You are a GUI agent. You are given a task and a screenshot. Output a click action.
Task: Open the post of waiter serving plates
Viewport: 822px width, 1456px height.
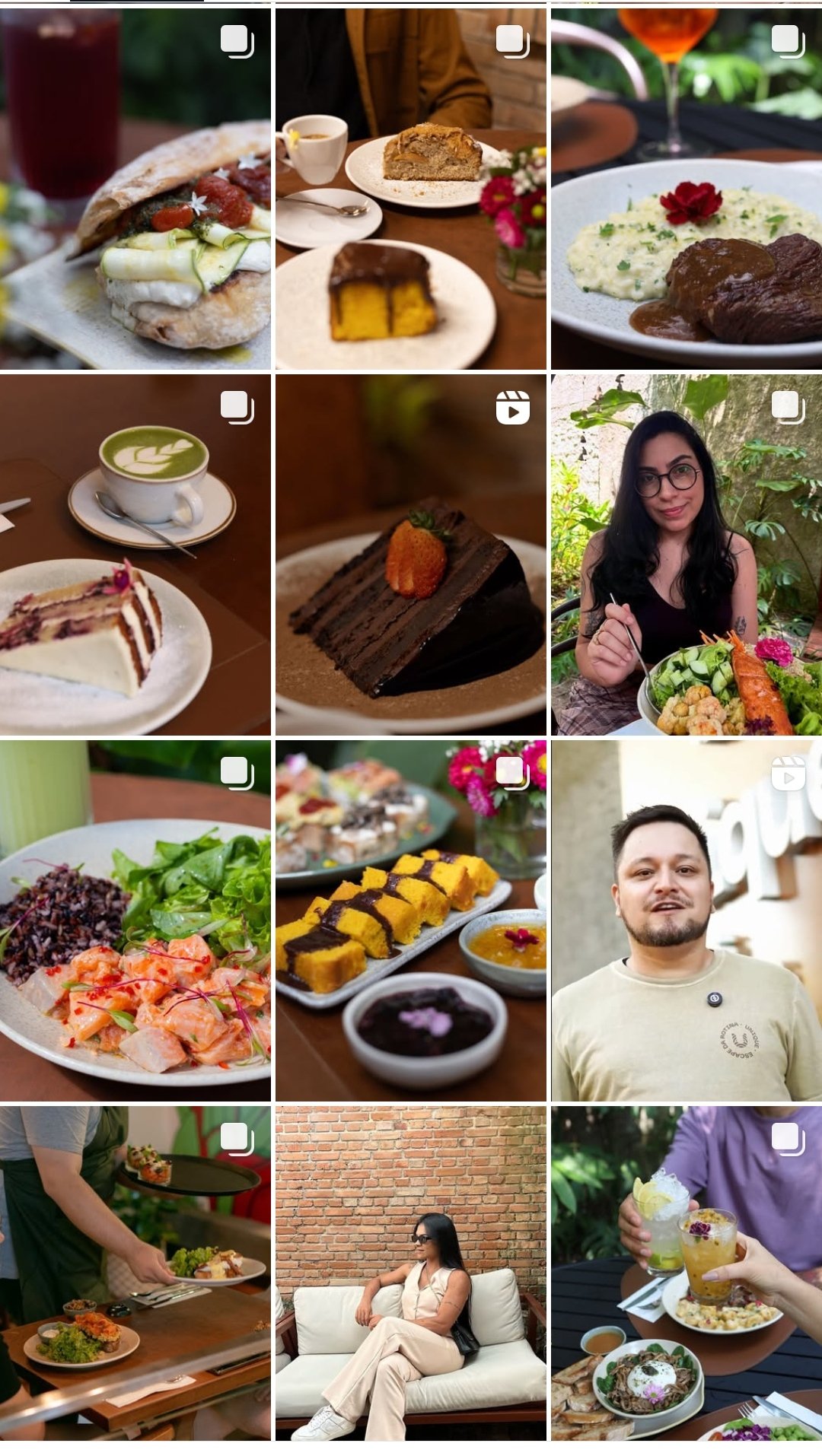pos(135,1274)
